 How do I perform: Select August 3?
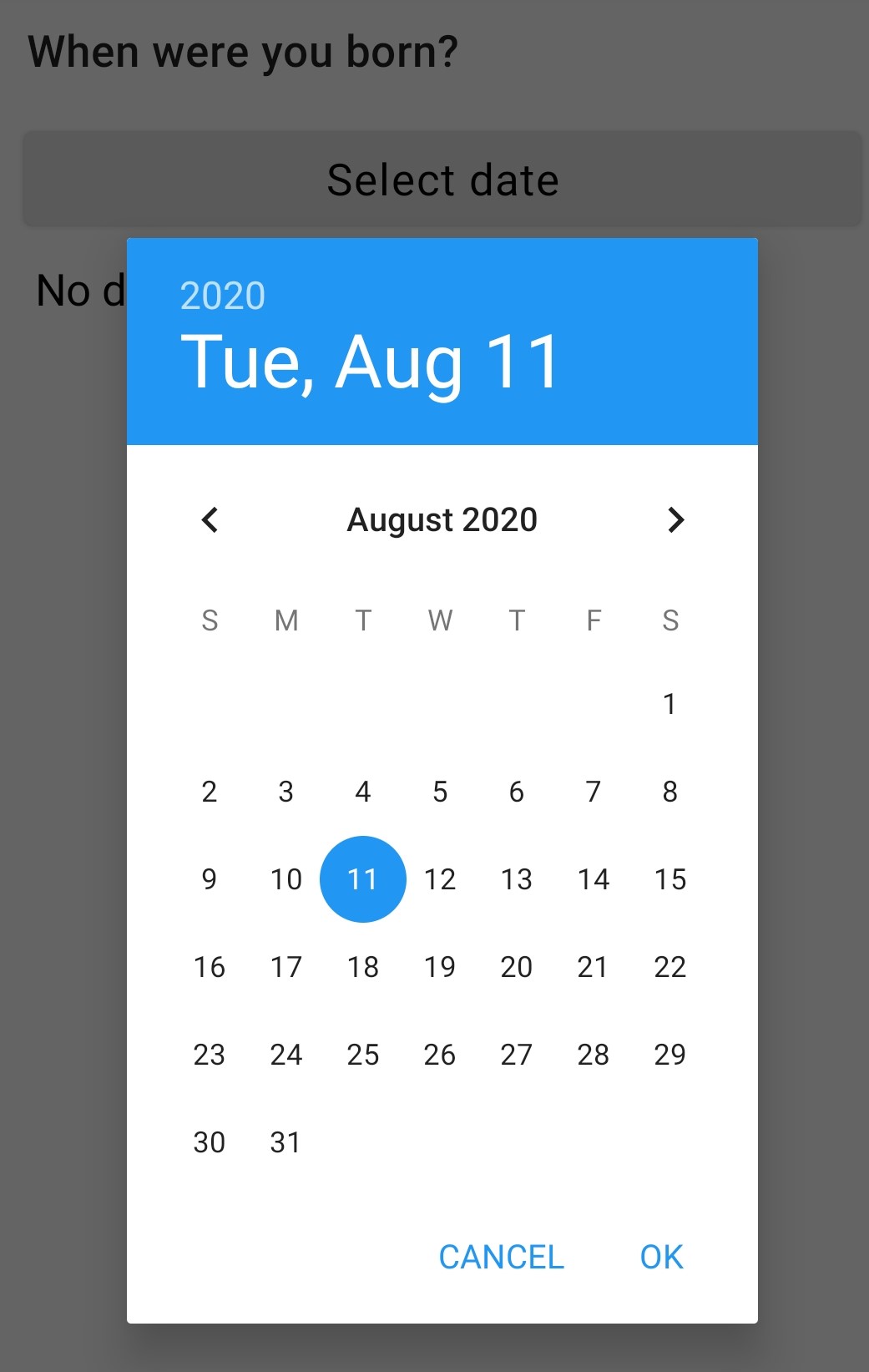[286, 792]
